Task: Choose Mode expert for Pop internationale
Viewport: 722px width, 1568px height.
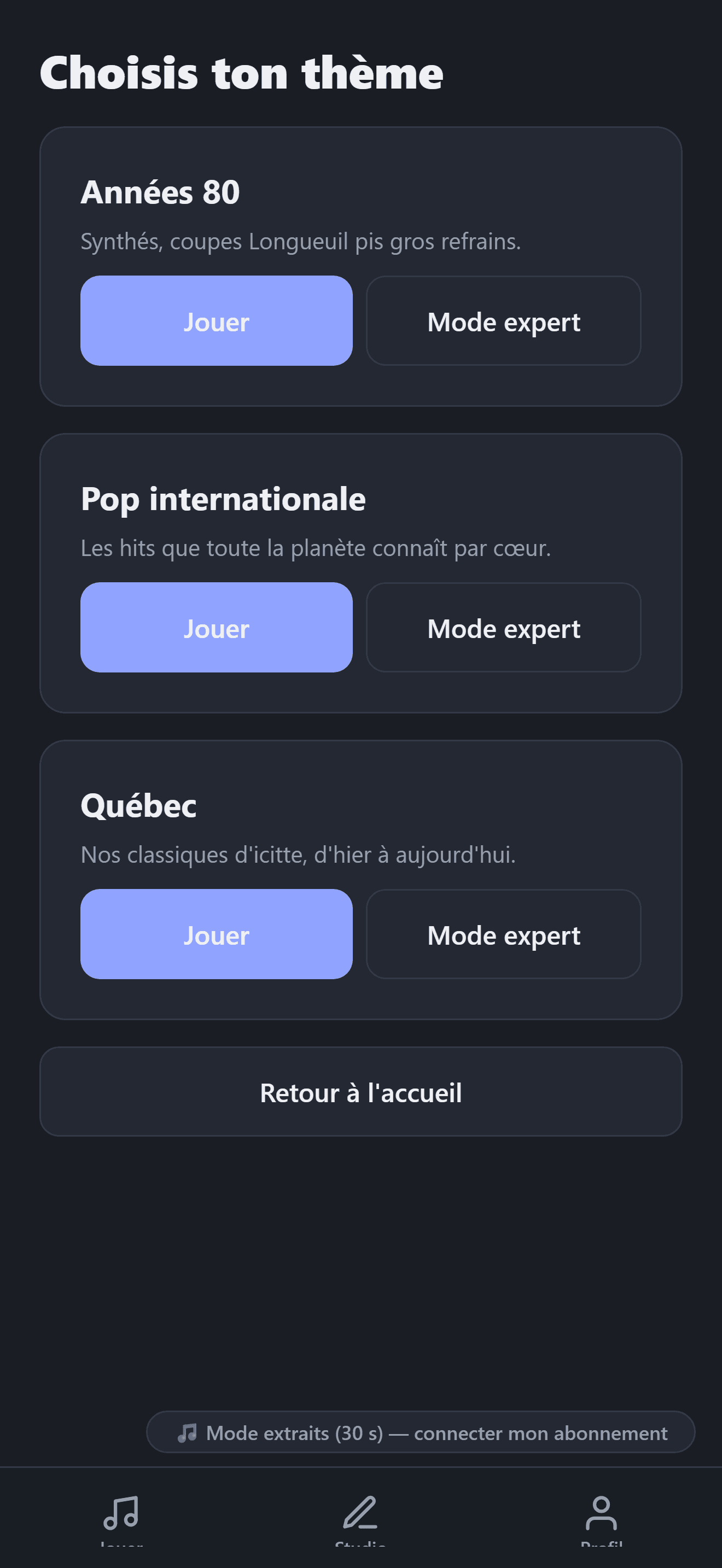Action: [x=503, y=628]
